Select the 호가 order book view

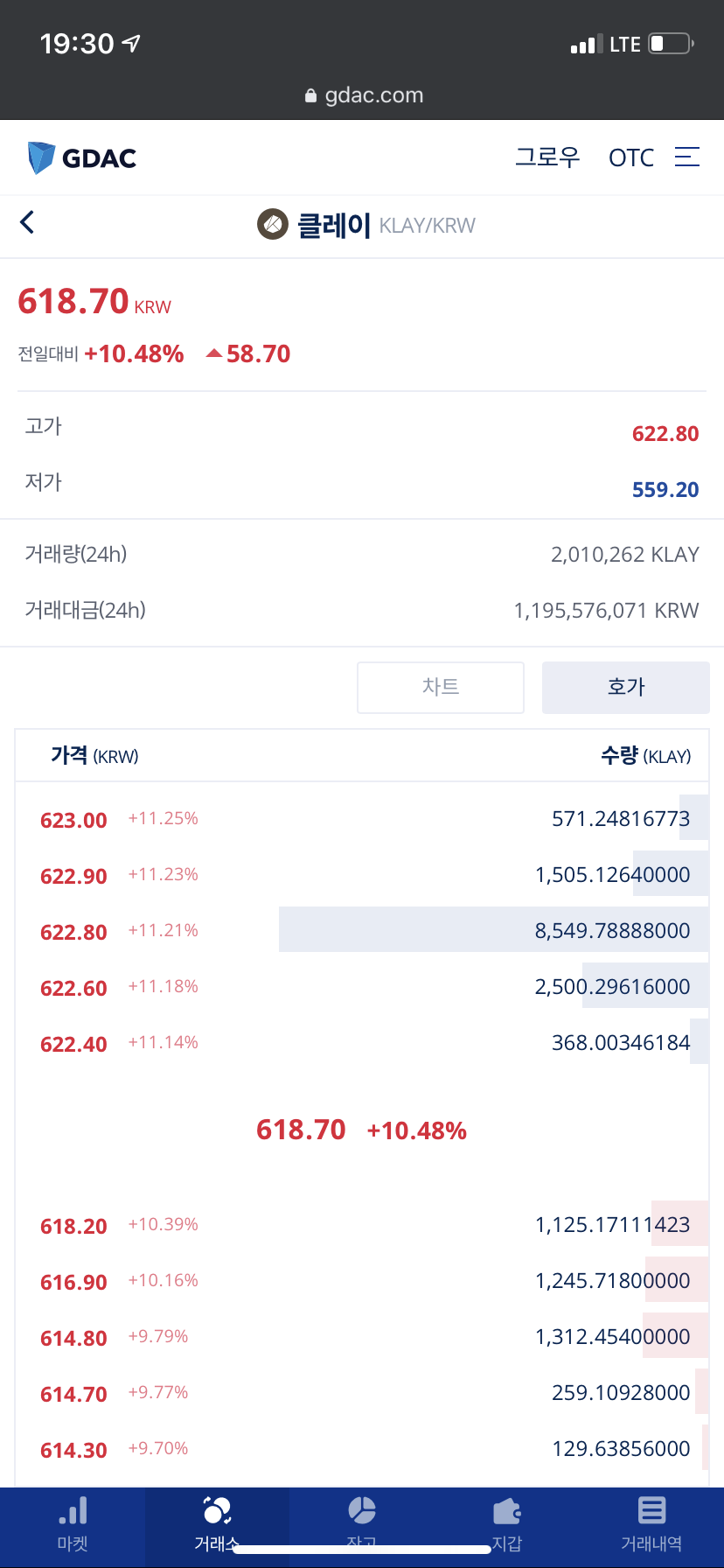[625, 687]
